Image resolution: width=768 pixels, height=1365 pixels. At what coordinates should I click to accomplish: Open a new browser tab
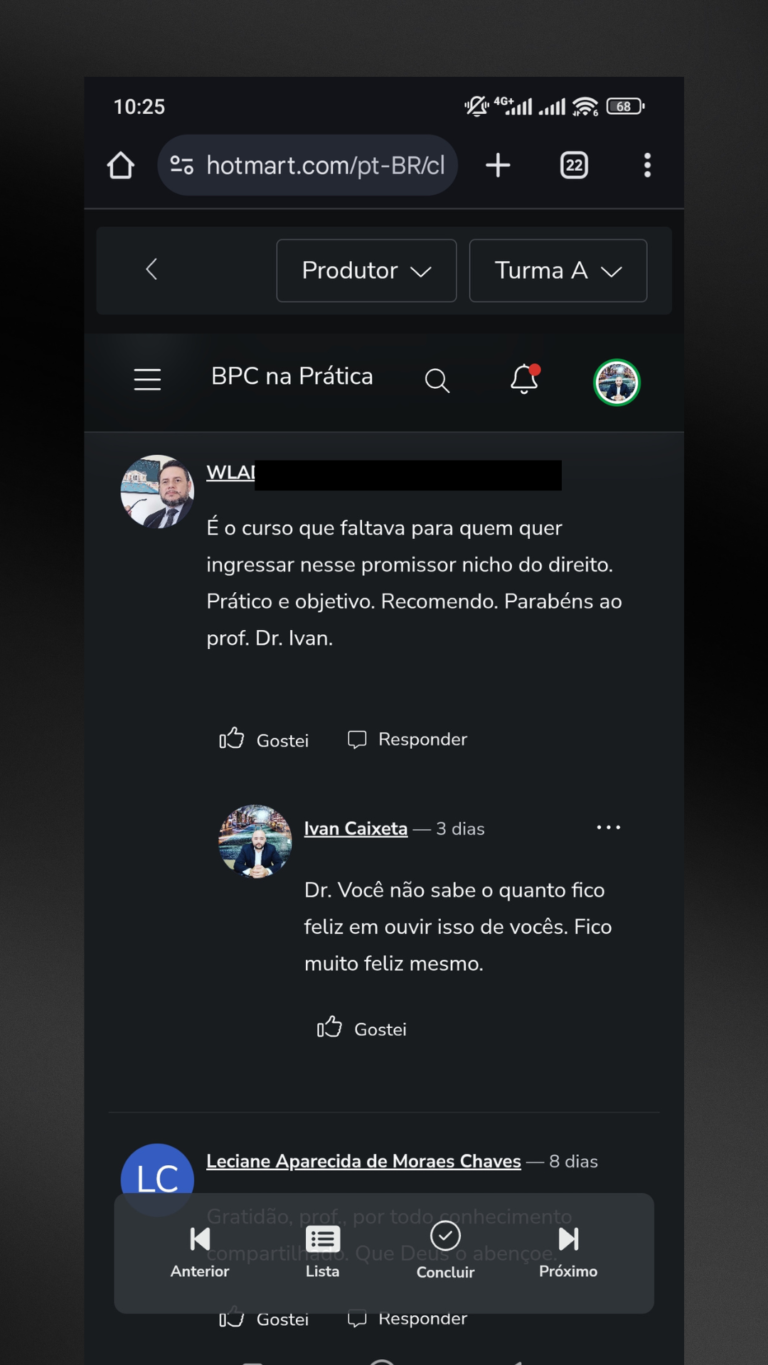click(498, 166)
